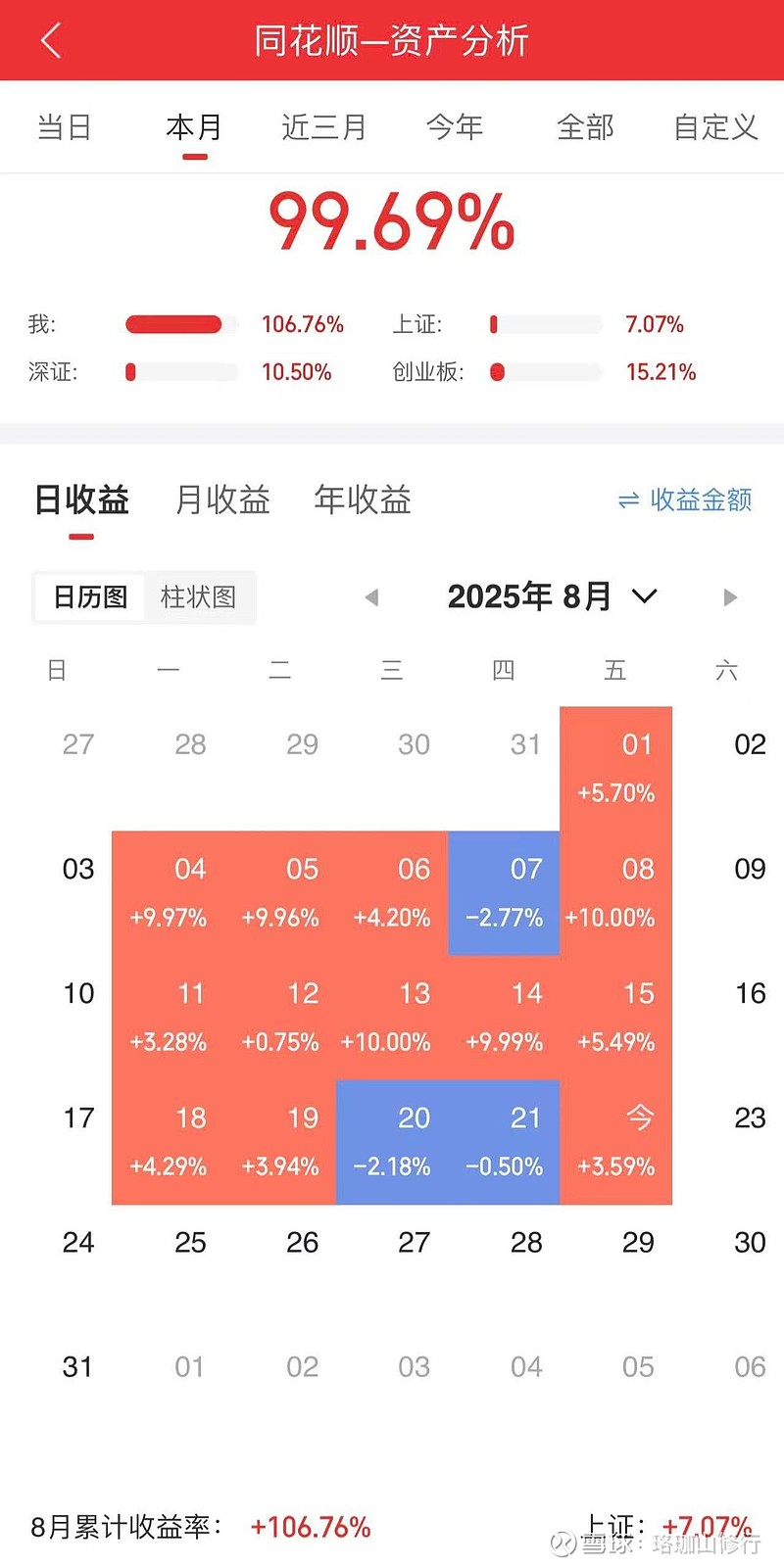
Task: Select the 日历图 calendar mode
Action: point(90,596)
